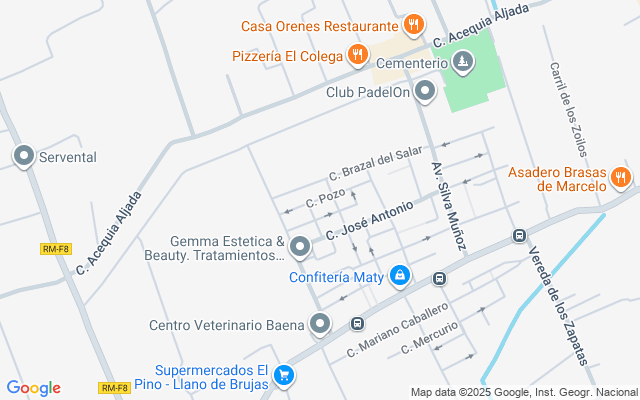Tap the bus stop near Vereda de los Zapatas
This screenshot has height=400, width=640.
[x=519, y=236]
